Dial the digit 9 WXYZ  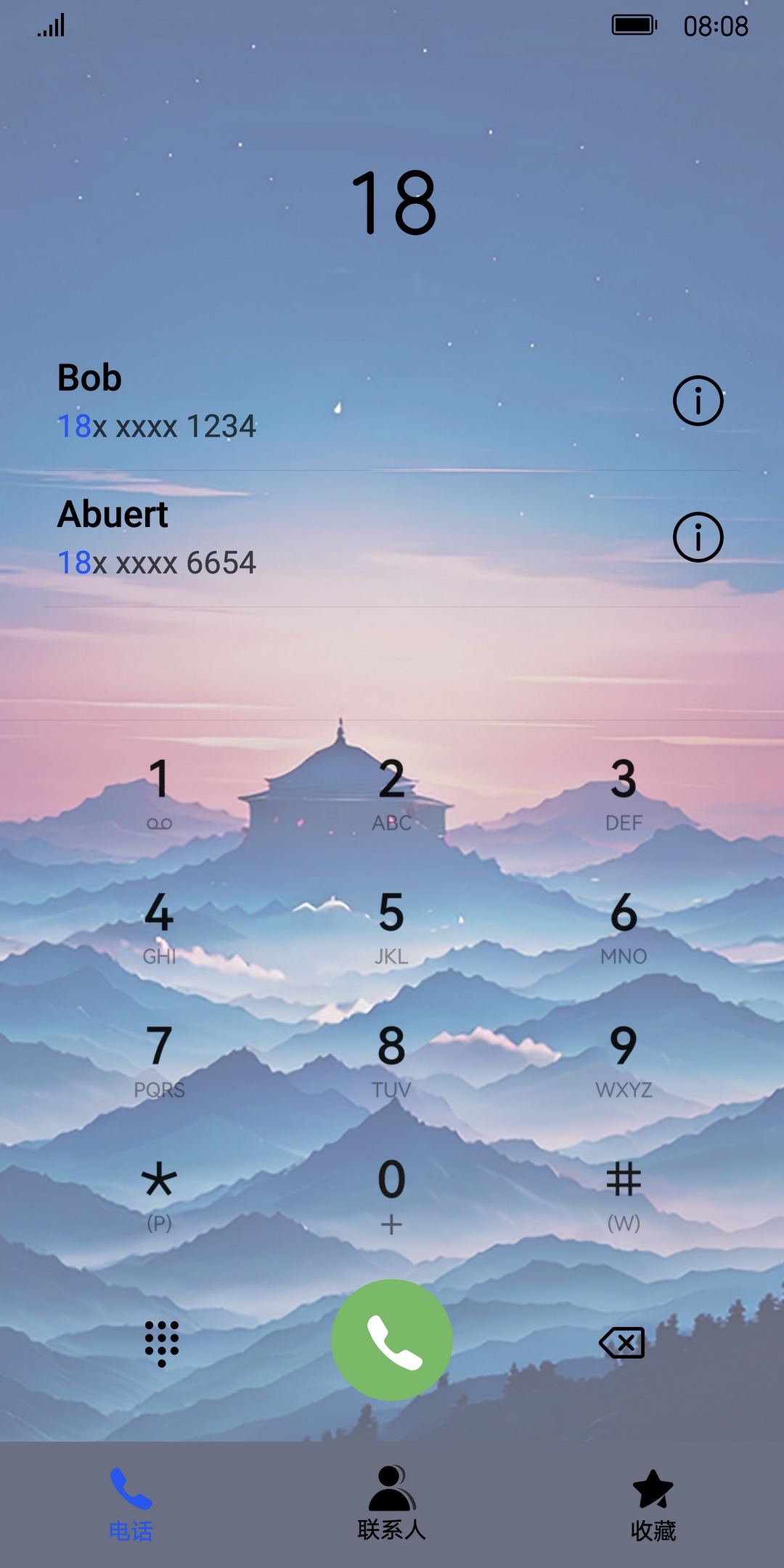click(624, 1058)
